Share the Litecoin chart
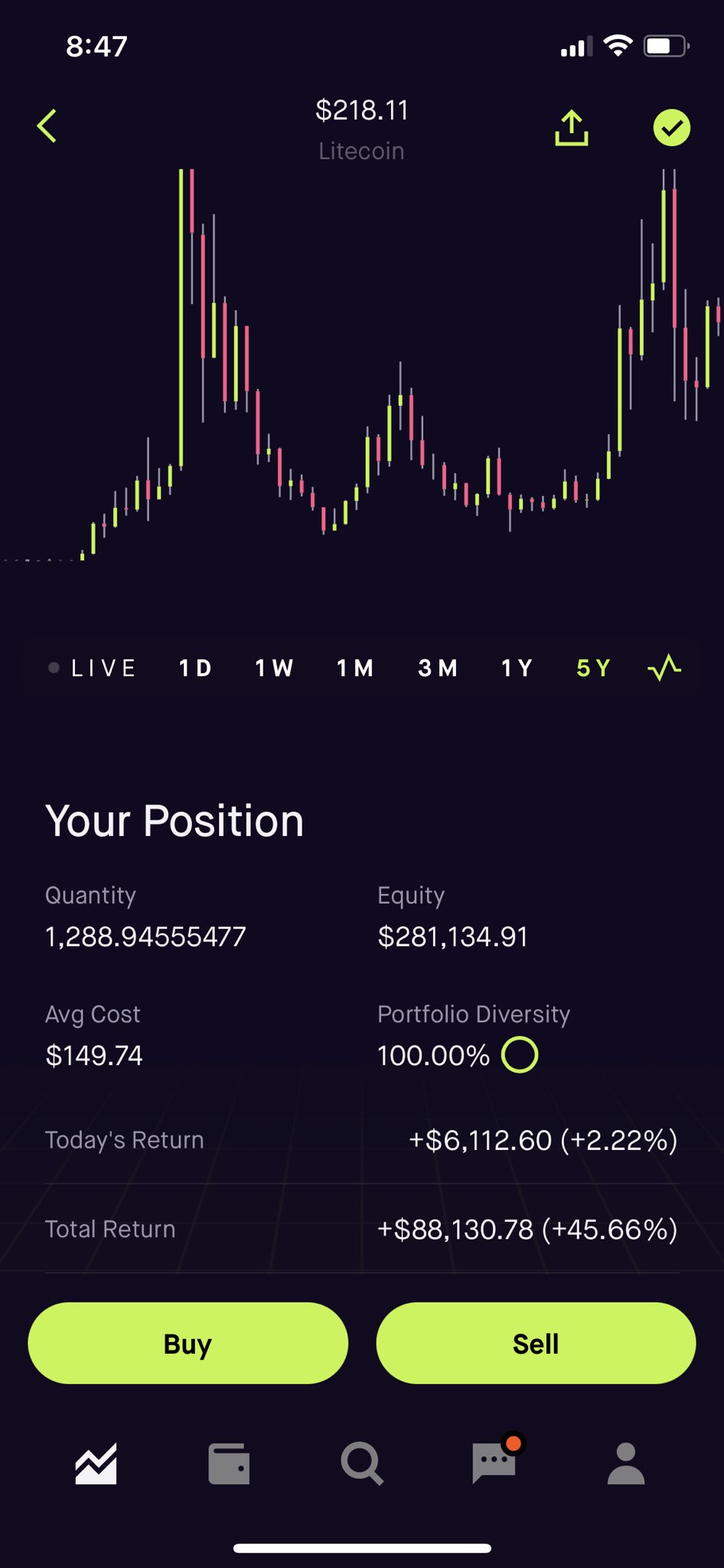The image size is (724, 1568). [x=572, y=127]
